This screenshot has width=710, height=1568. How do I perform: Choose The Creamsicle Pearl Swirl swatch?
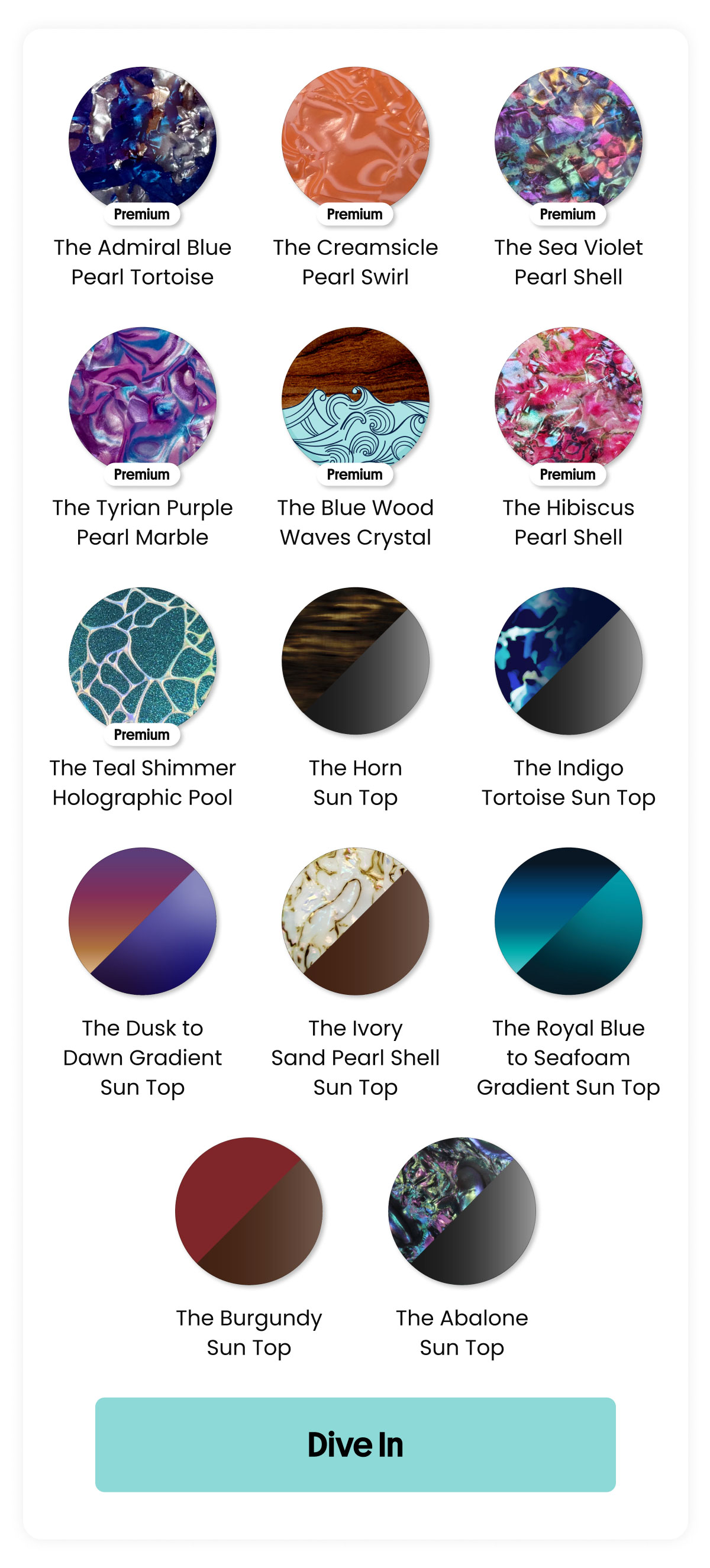[x=355, y=140]
